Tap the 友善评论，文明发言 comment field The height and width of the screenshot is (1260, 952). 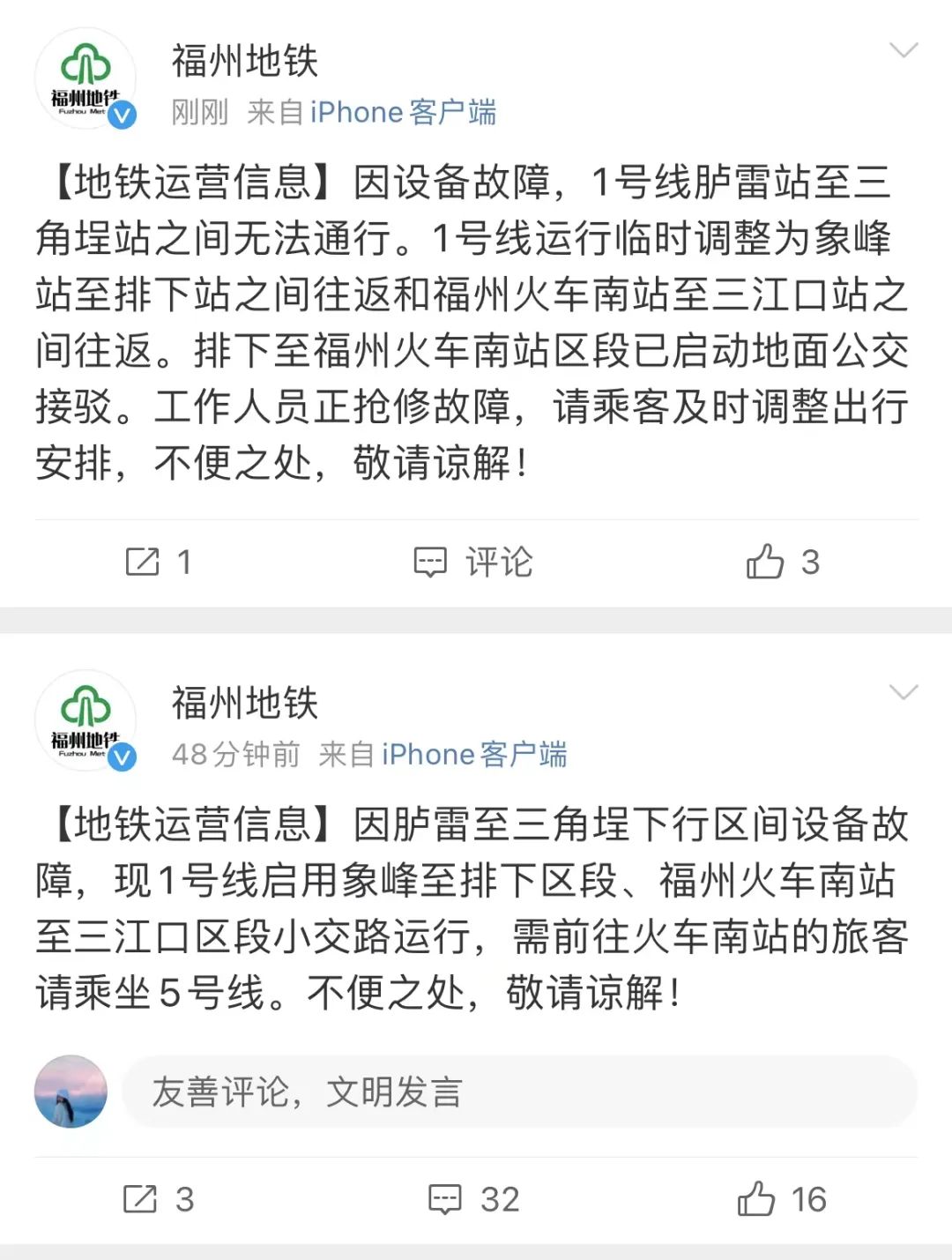(x=520, y=1092)
